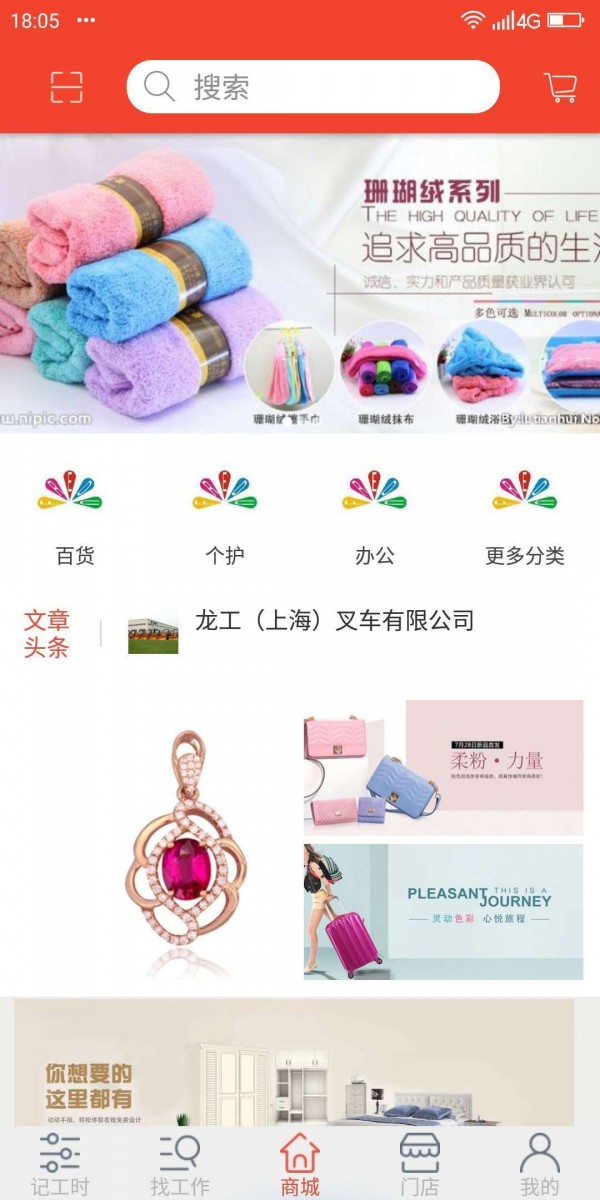Open the 柔粉·力量 handbag banner

443,767
